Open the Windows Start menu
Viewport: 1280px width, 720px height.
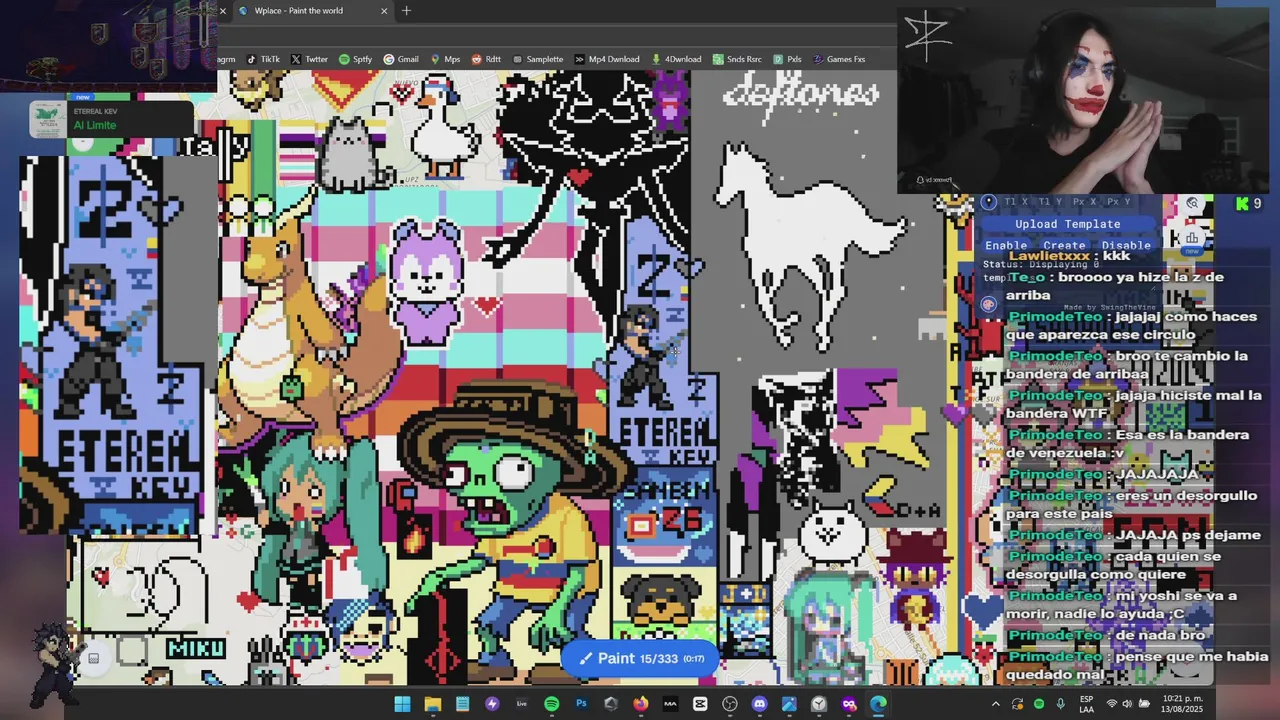[x=402, y=704]
